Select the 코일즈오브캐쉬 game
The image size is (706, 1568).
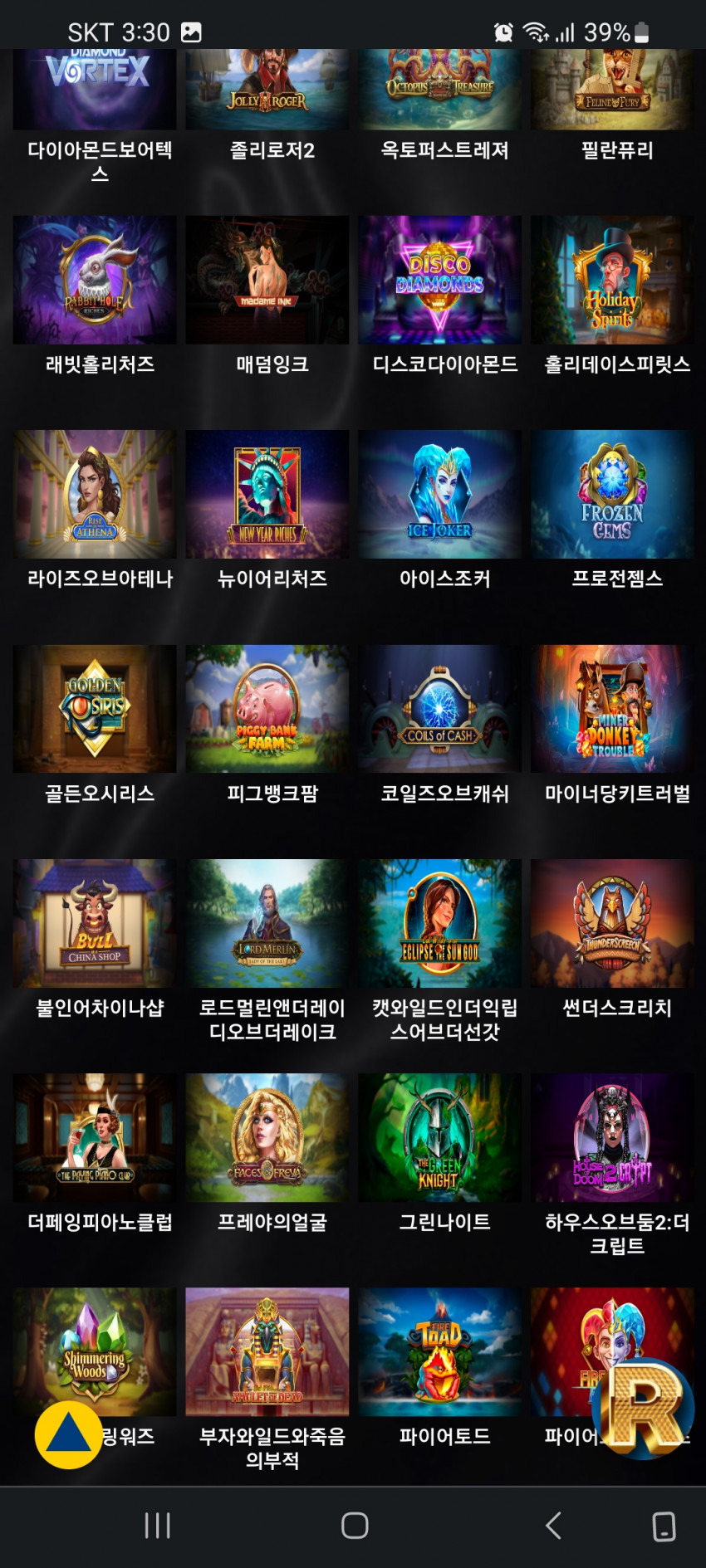[439, 708]
